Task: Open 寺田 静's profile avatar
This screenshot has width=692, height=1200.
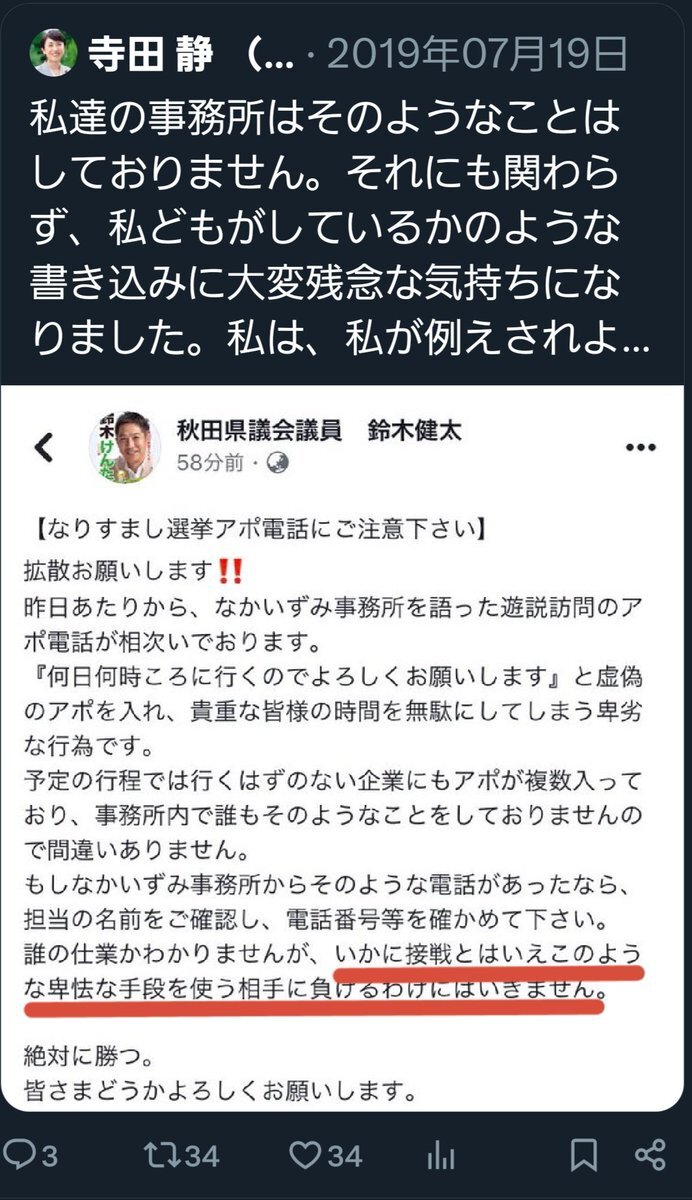Action: (53, 53)
